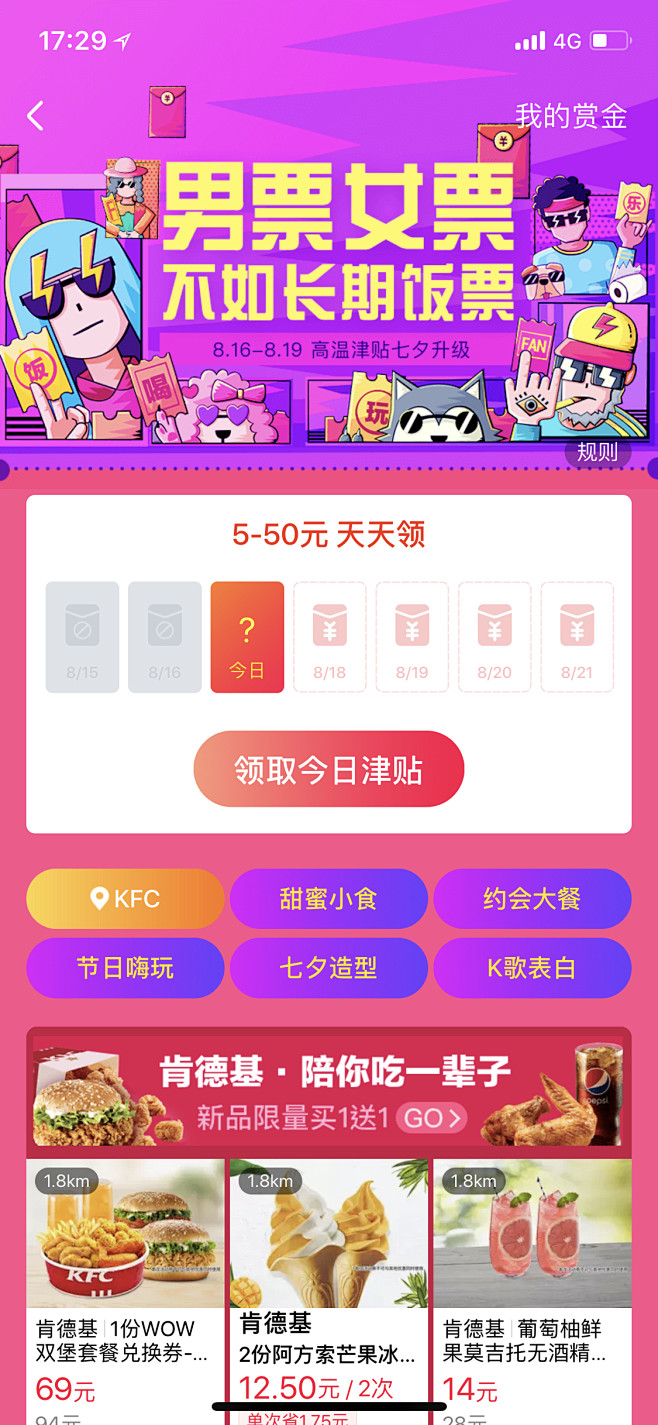Go back using the top-left arrow
The width and height of the screenshot is (658, 1425).
pos(36,116)
